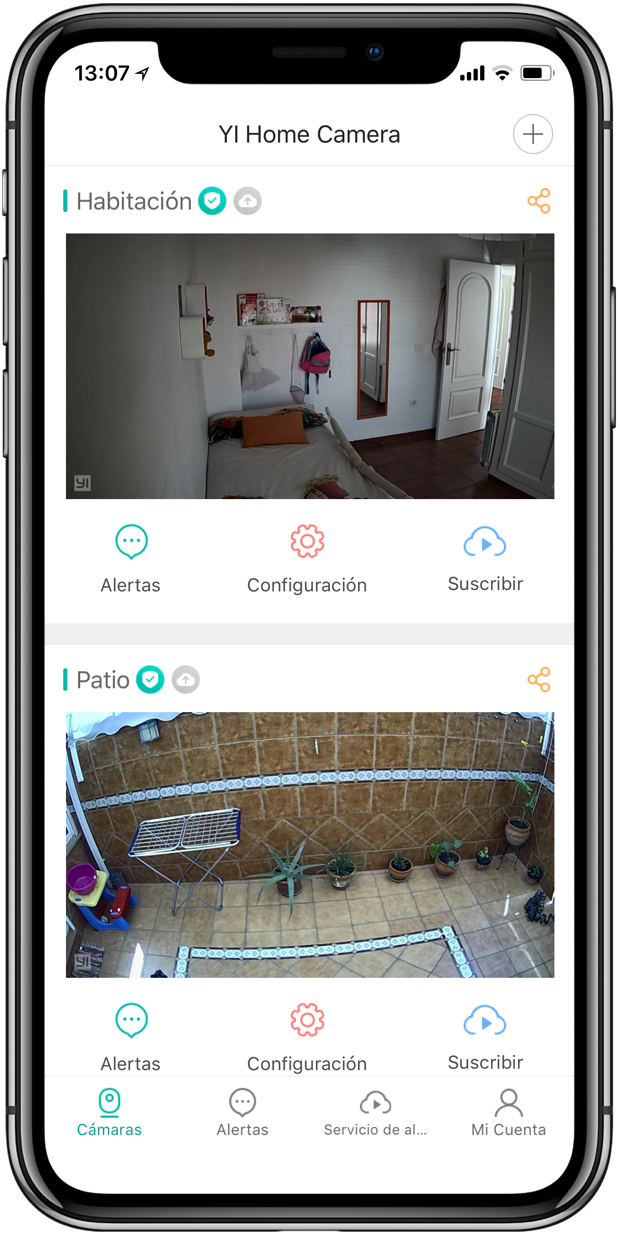Switch to the Cámaras tab

pyautogui.click(x=109, y=1113)
